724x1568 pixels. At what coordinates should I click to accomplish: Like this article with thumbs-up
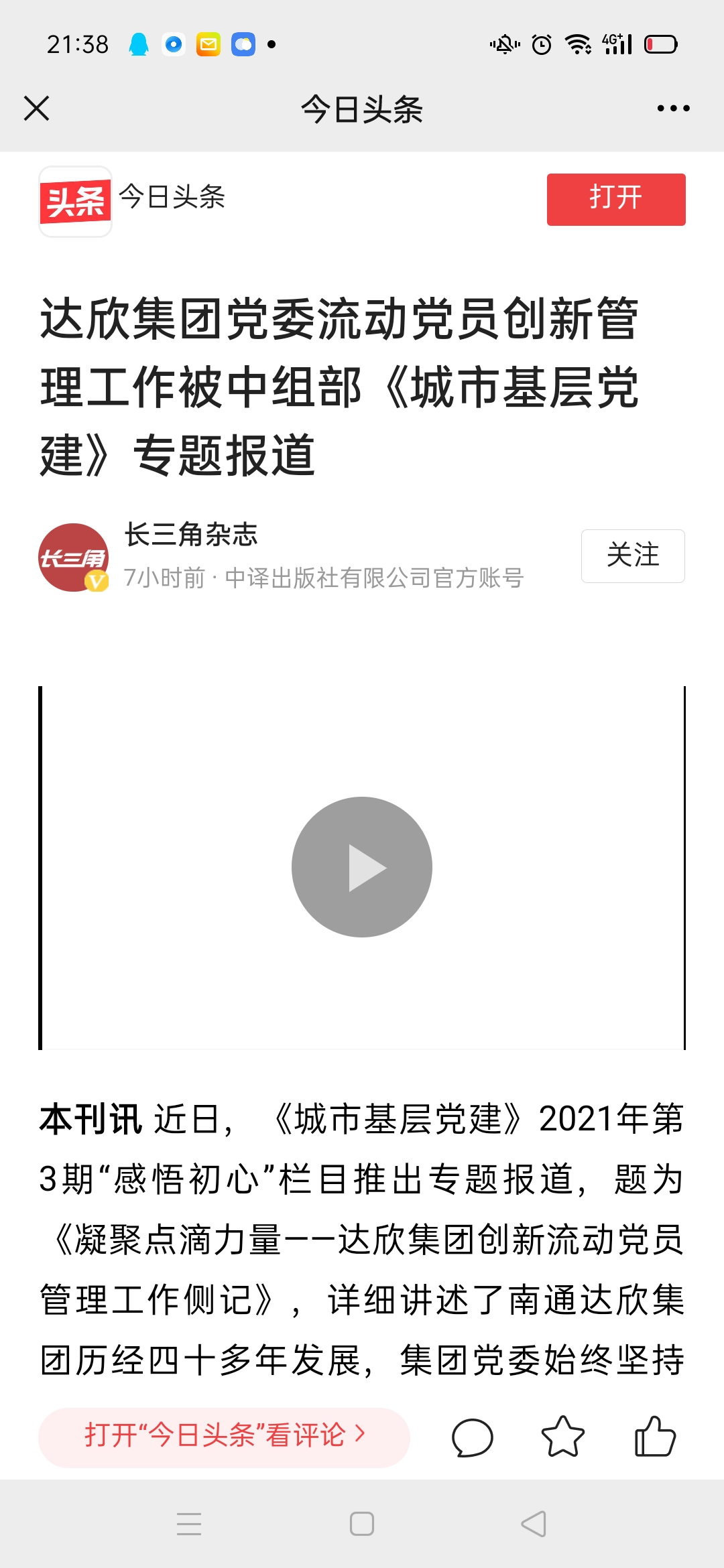[x=654, y=1437]
